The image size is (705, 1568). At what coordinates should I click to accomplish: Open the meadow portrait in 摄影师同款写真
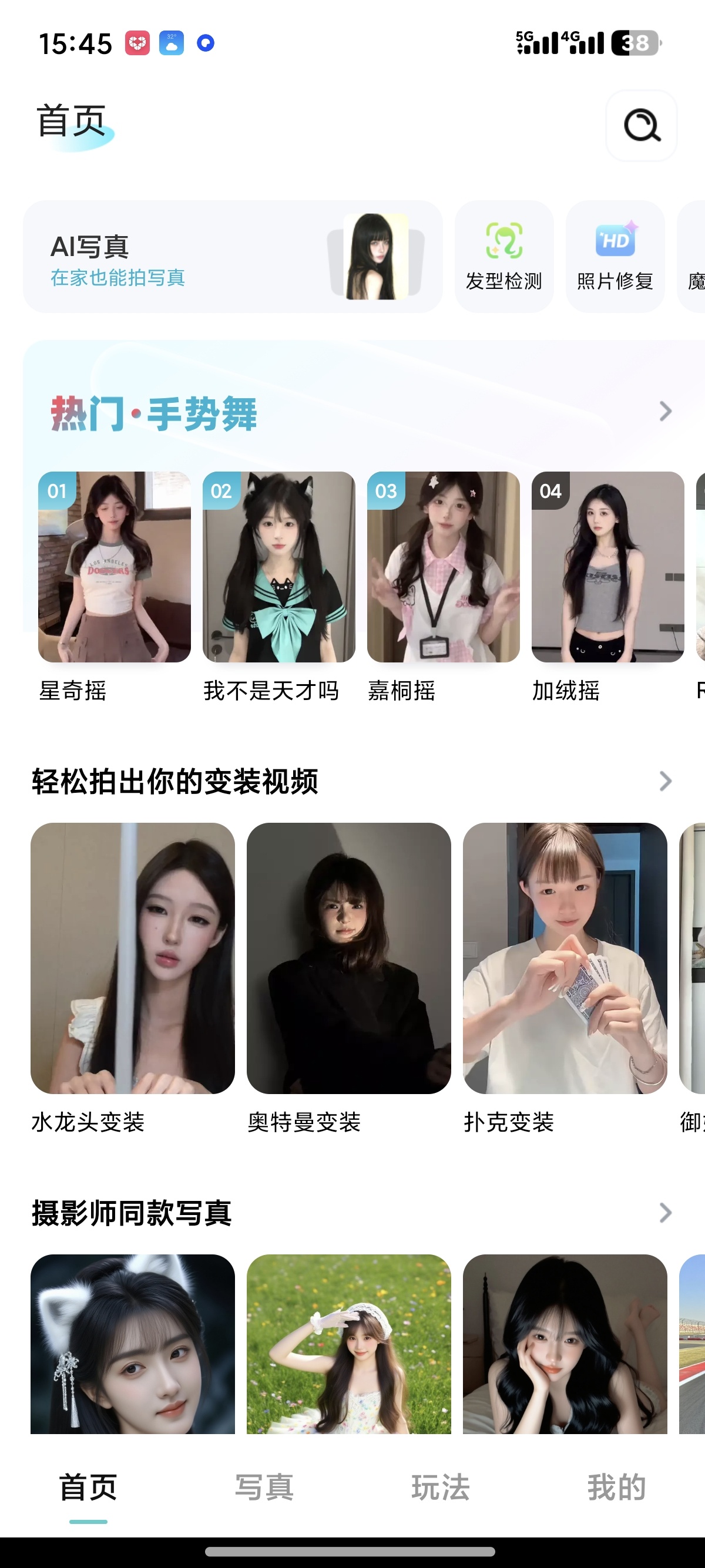[349, 1344]
